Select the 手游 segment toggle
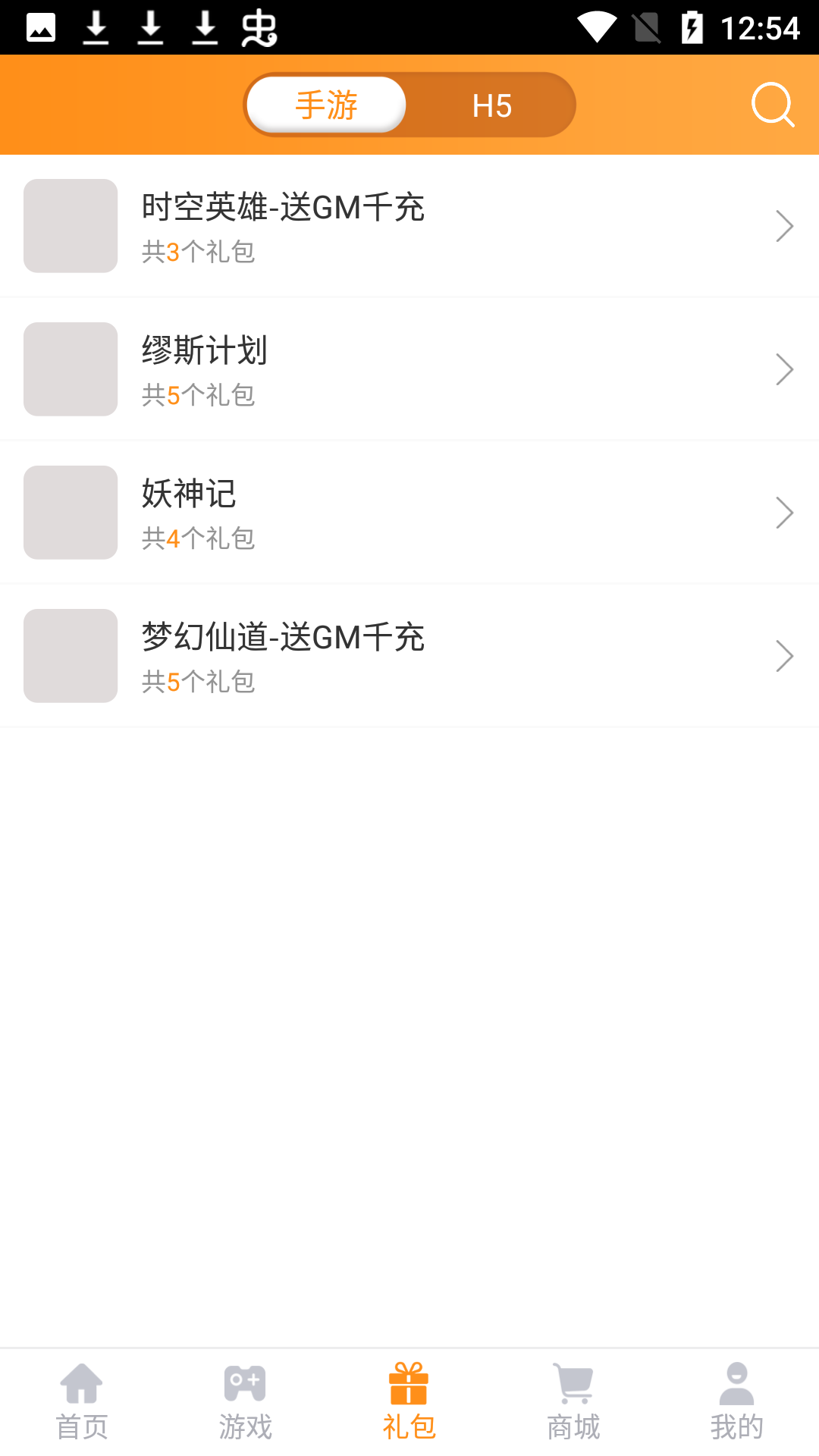 [x=326, y=105]
